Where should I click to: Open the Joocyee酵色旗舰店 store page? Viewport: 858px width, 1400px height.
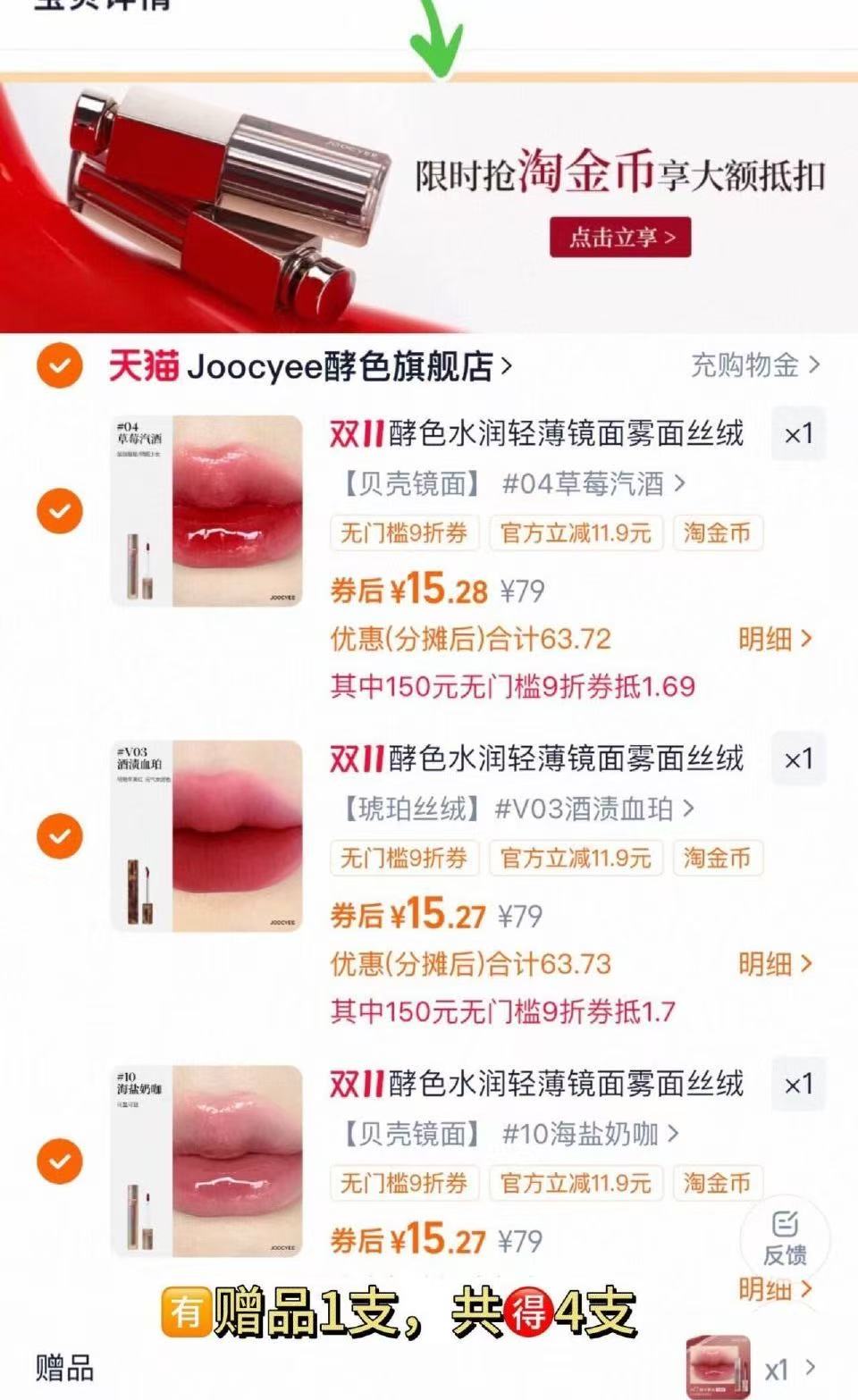(x=349, y=365)
